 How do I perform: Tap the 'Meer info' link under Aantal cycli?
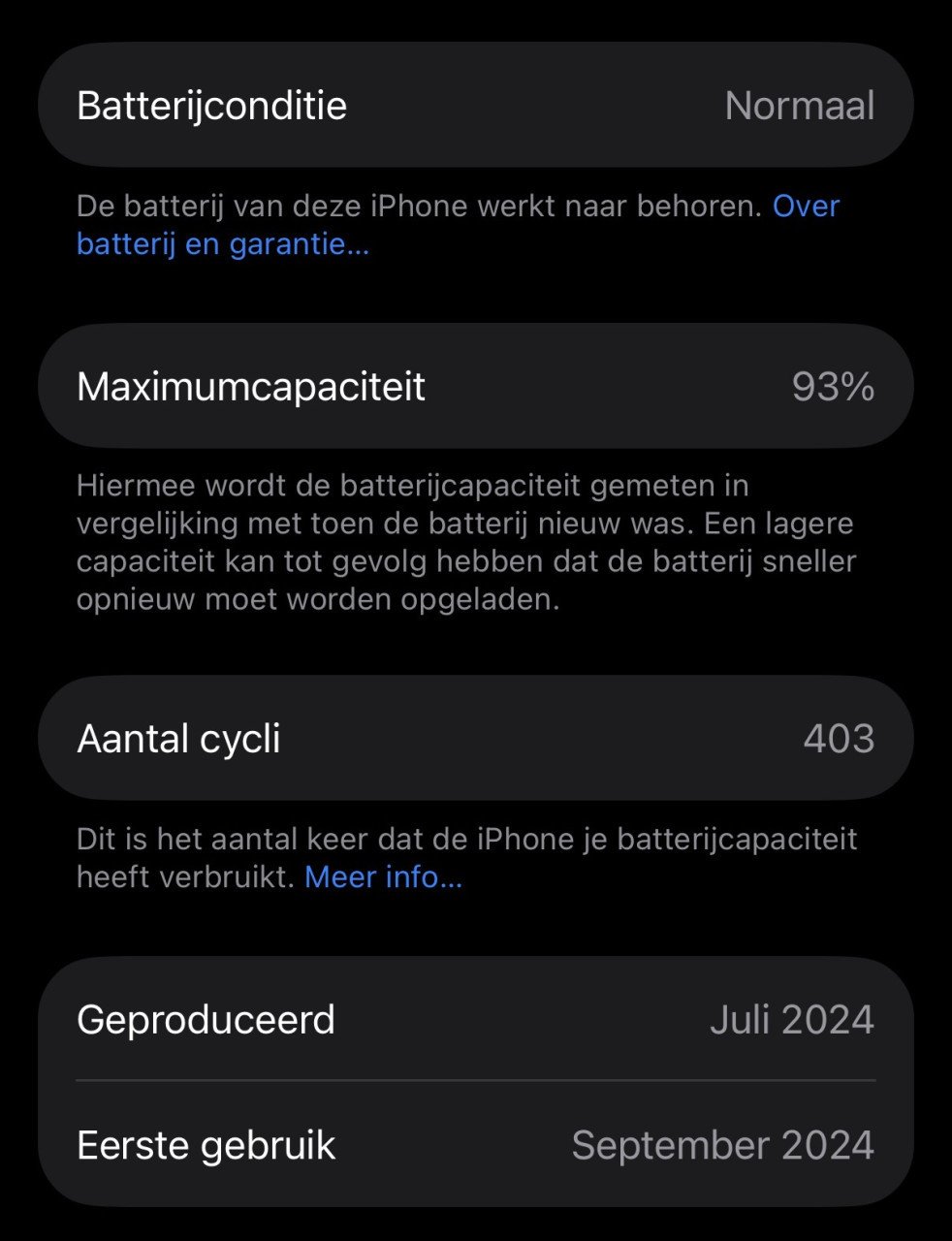coord(383,876)
